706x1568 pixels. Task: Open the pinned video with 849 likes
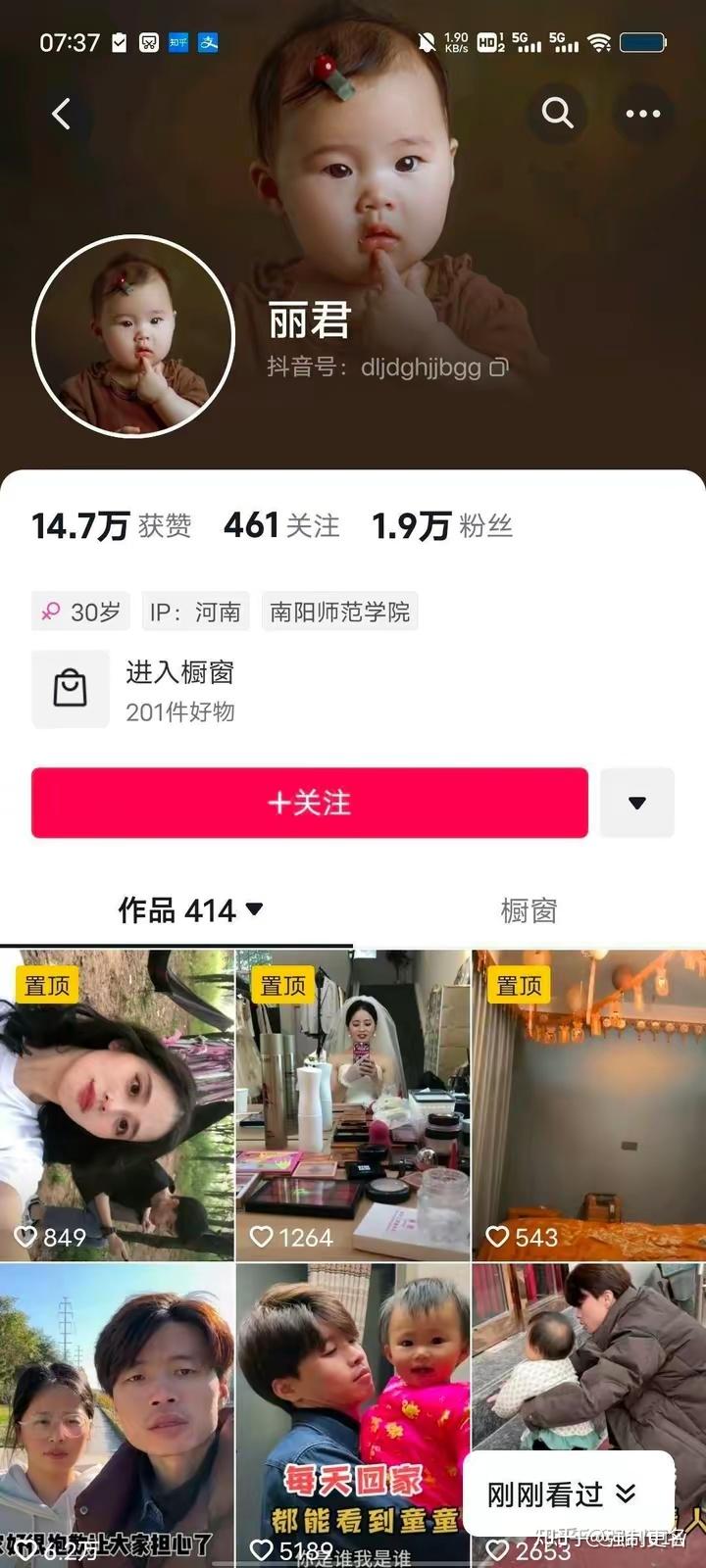click(x=117, y=1102)
